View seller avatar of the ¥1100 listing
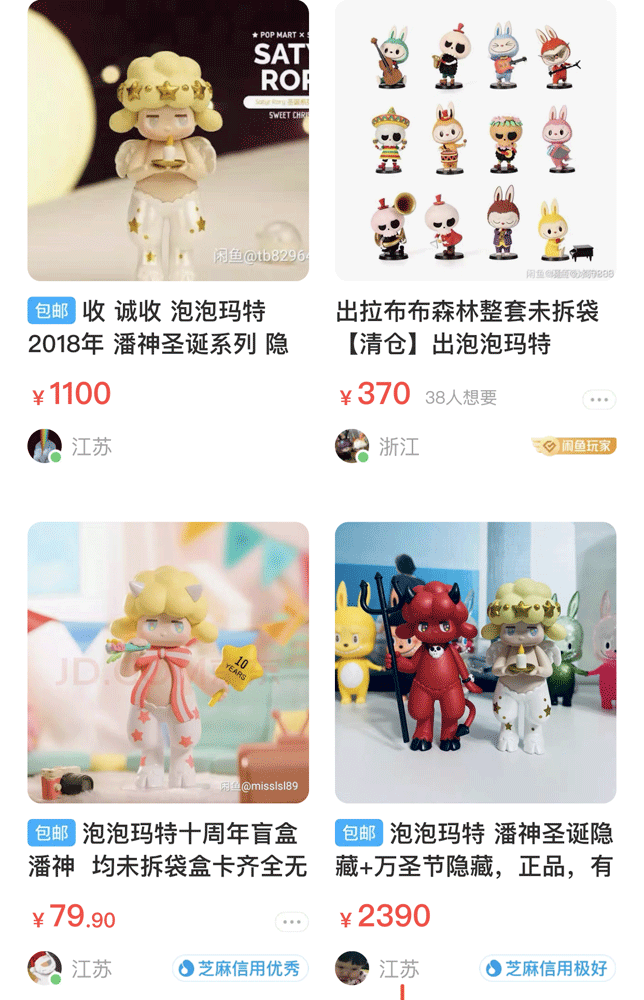 coord(44,446)
